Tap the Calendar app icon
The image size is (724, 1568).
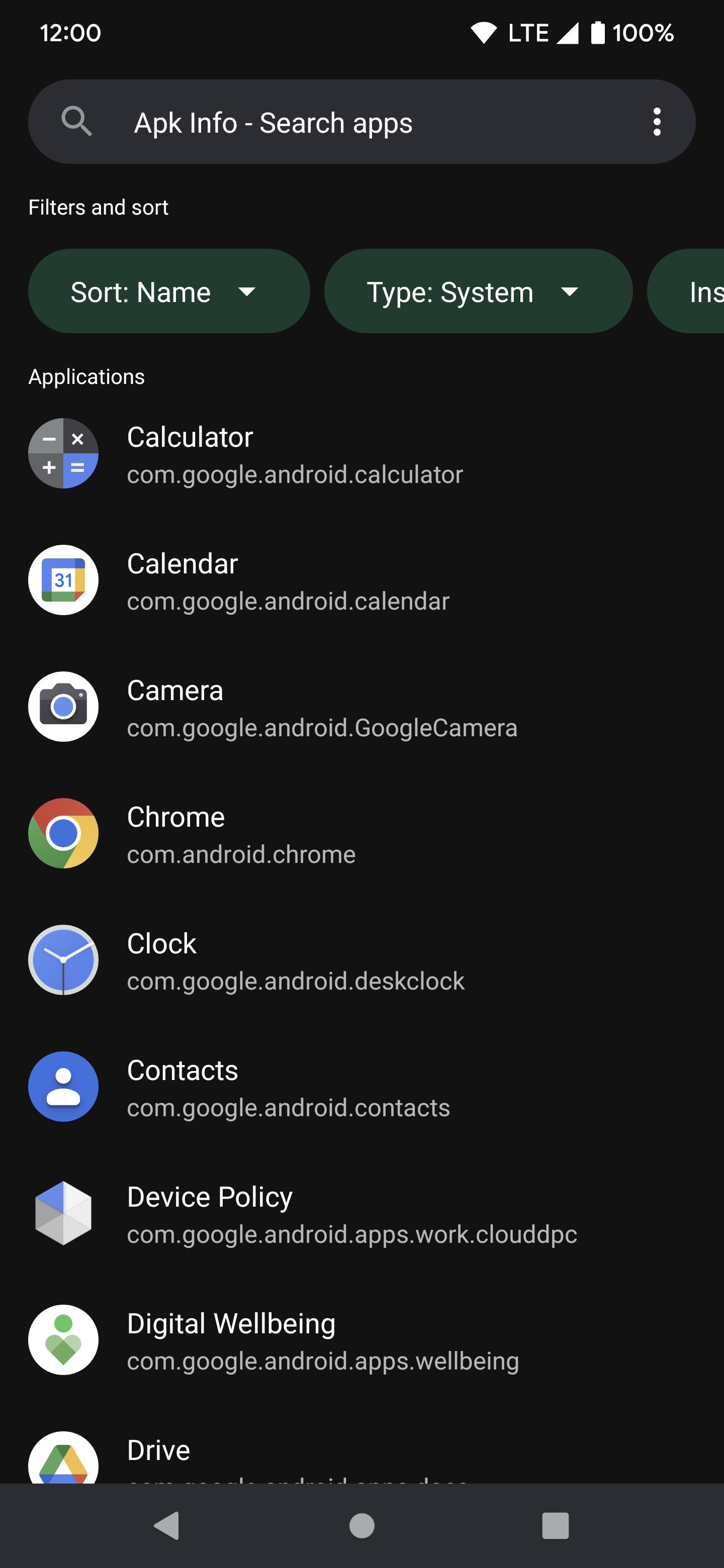[63, 580]
